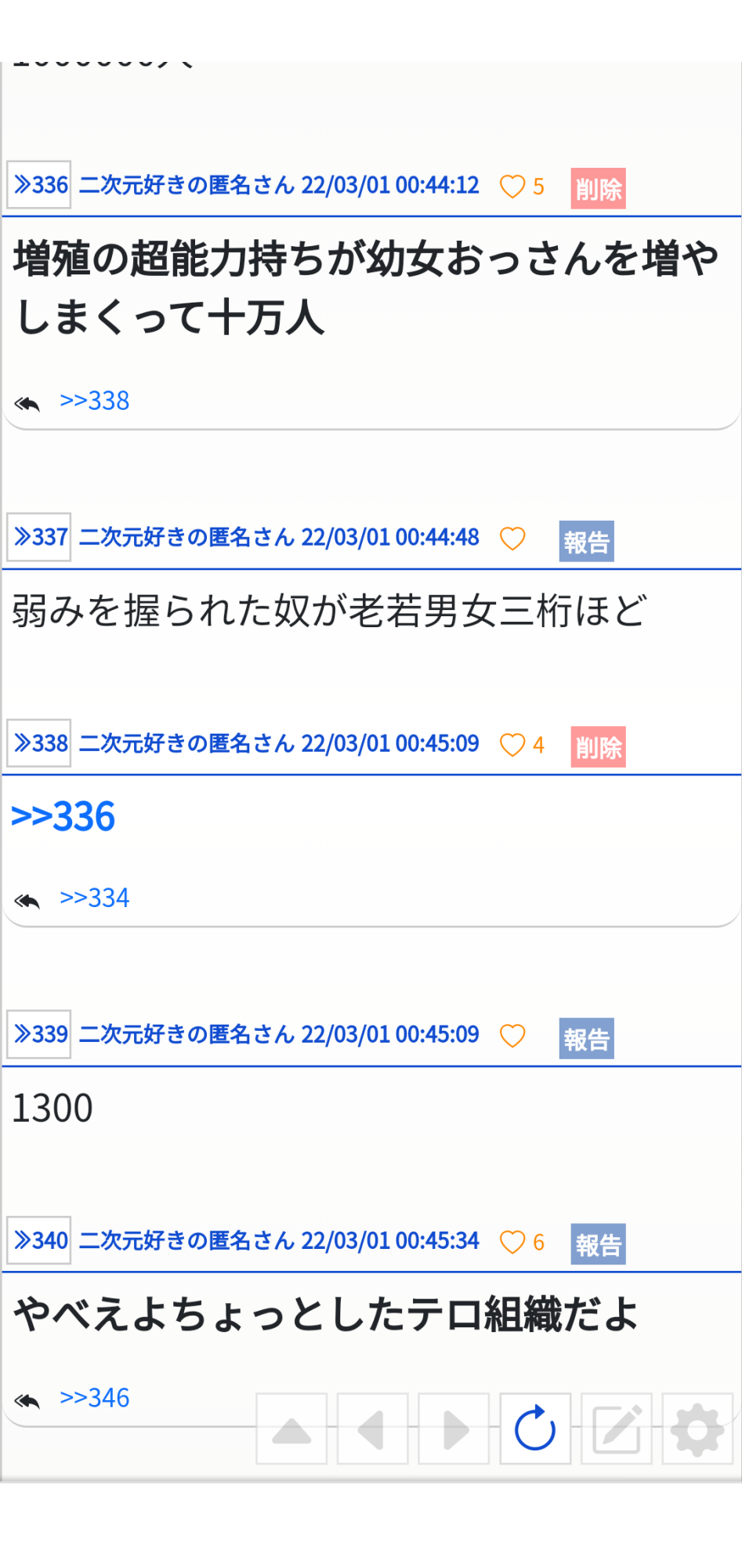Go to previous page with left arrow
The image size is (742, 1568).
click(373, 1428)
